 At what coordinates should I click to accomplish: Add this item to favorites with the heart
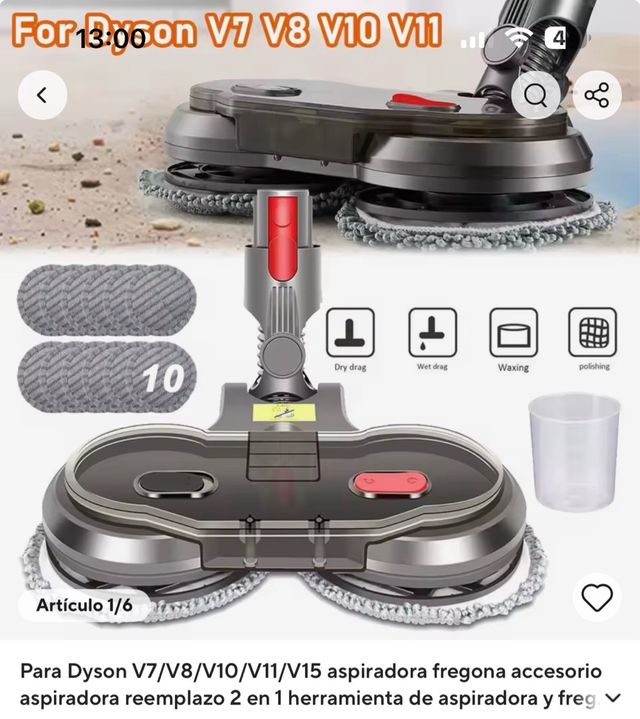click(x=596, y=598)
